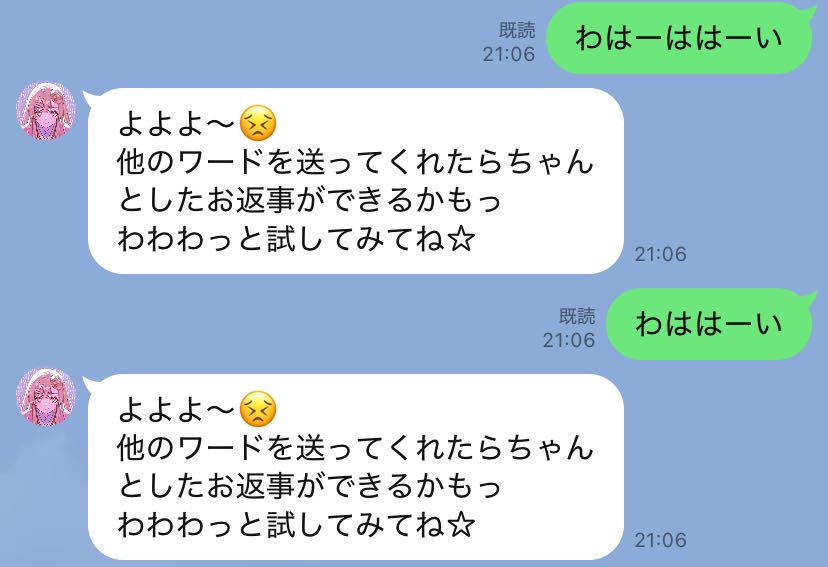The image size is (828, 567).
Task: Open the sender avatar under the わははーい message
Action: click(47, 396)
